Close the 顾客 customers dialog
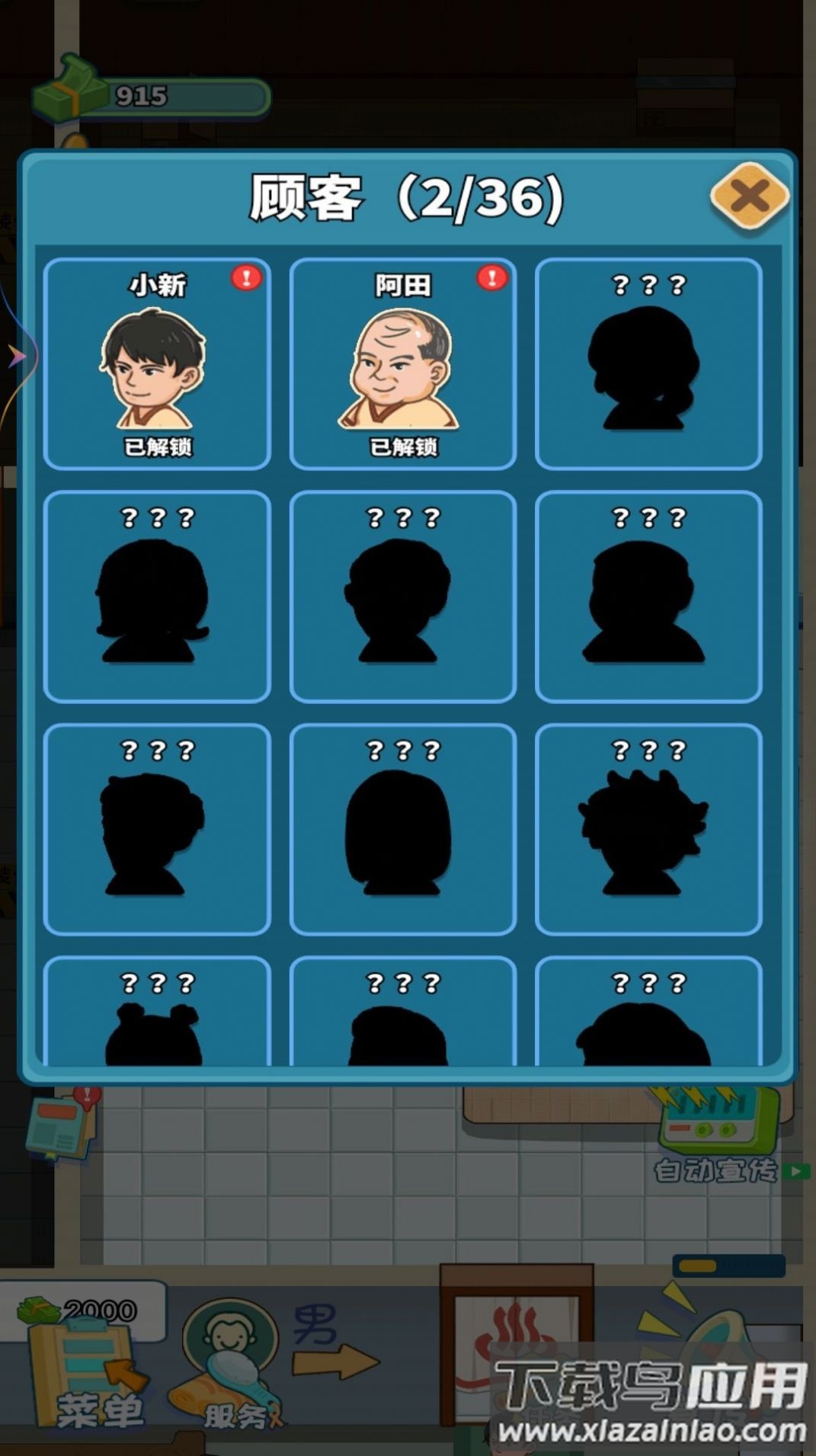This screenshot has height=1456, width=816. point(750,197)
